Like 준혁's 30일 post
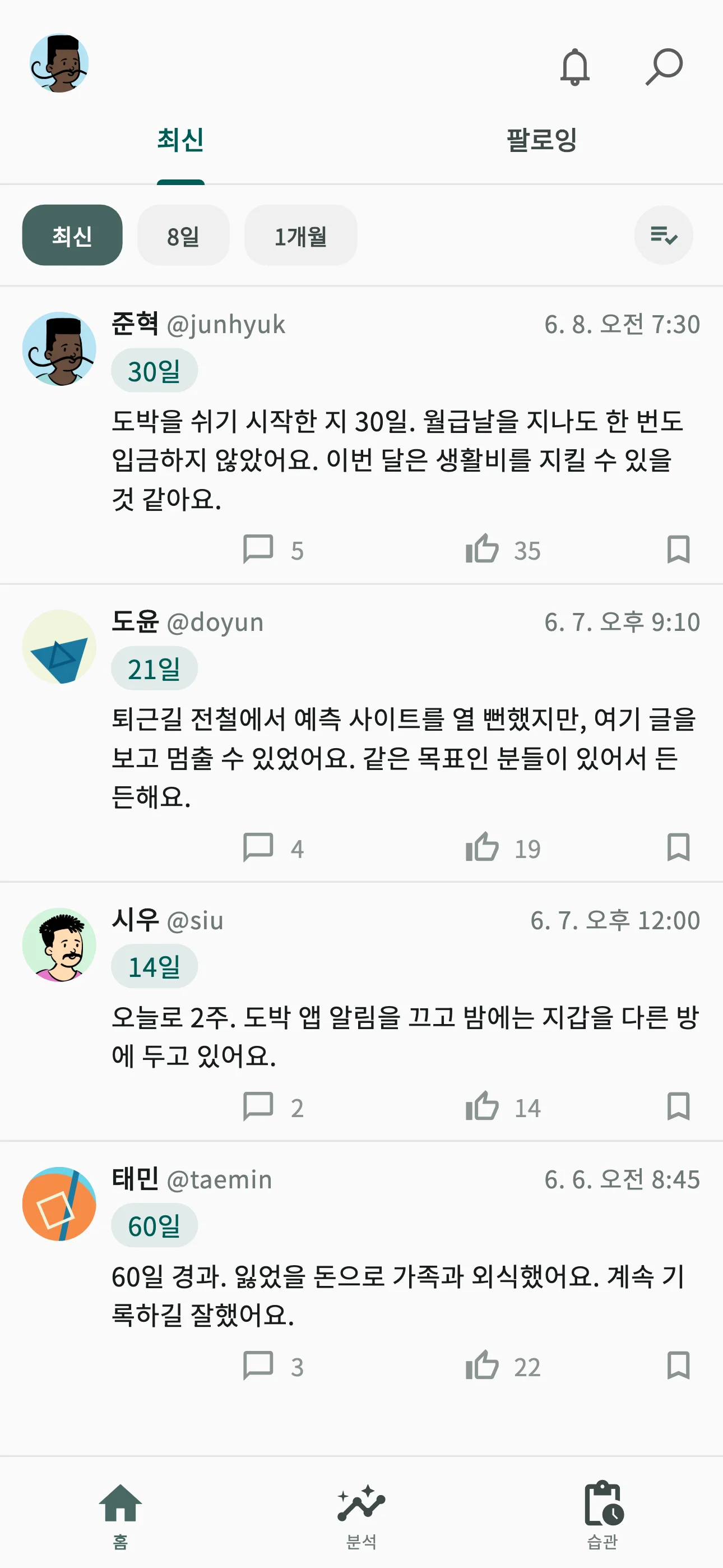The height and width of the screenshot is (1568, 723). coord(482,549)
